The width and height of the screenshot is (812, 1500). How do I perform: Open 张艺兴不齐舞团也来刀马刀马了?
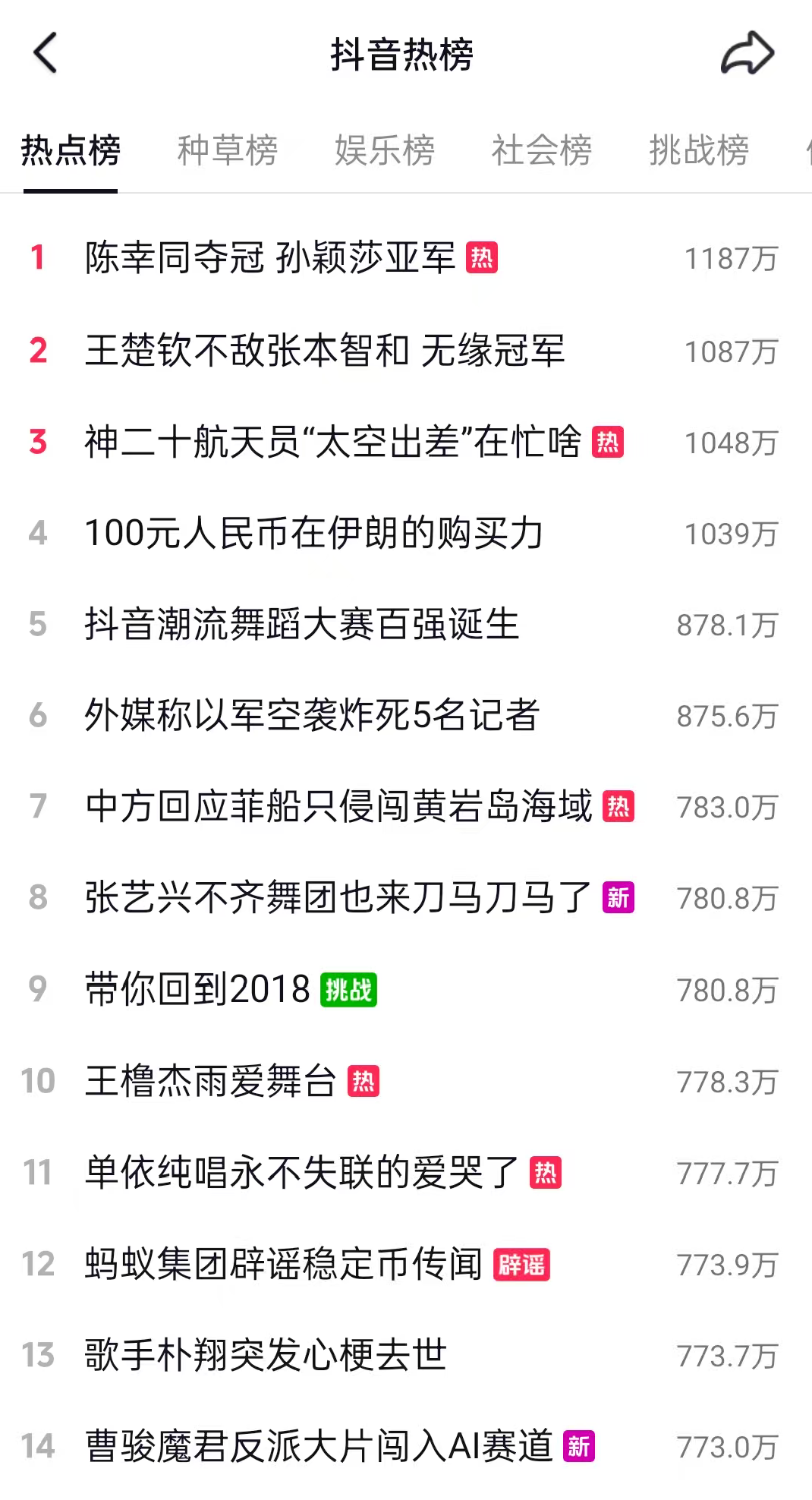338,897
